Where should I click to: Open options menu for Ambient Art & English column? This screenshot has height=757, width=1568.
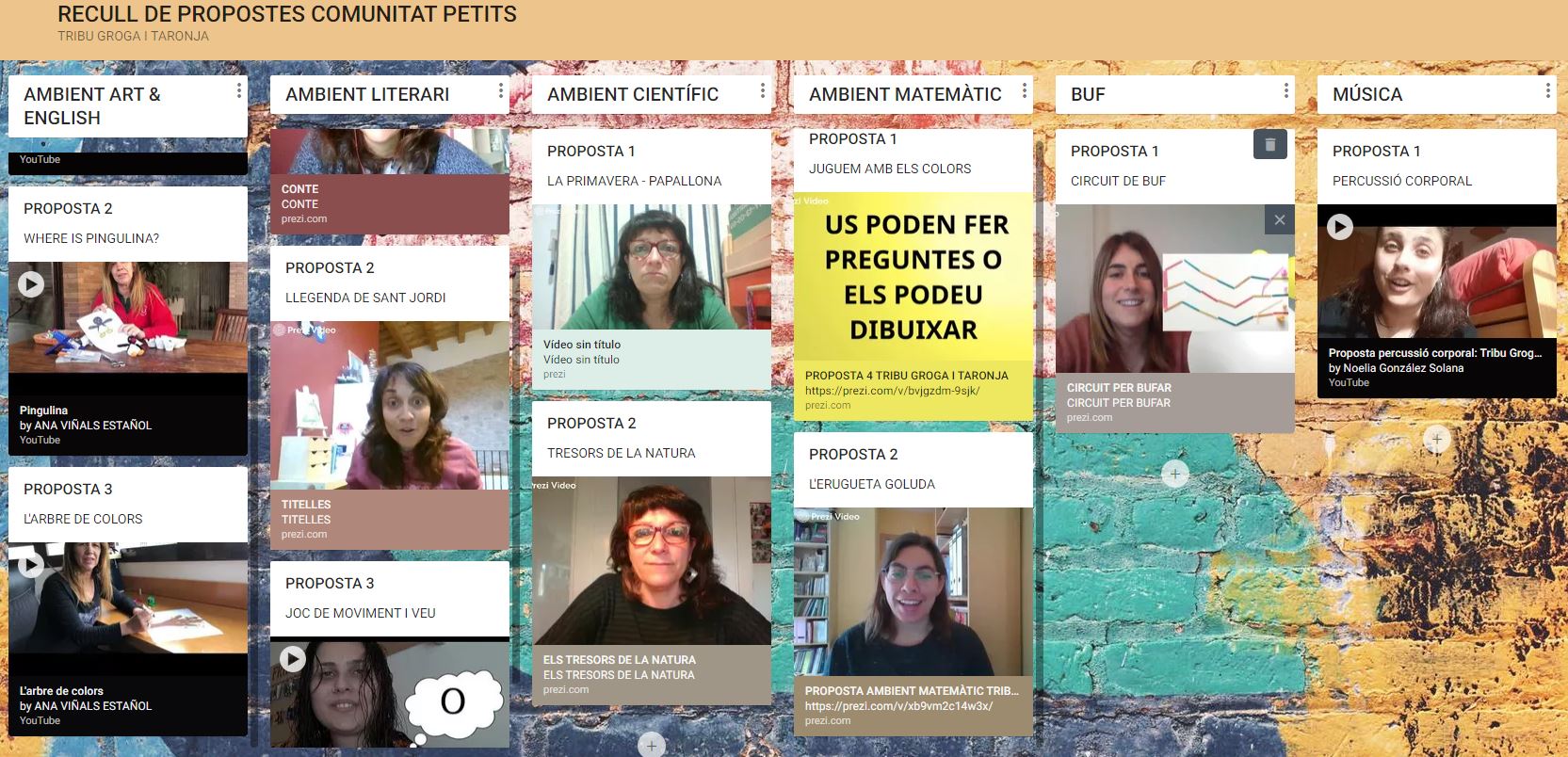[x=238, y=90]
